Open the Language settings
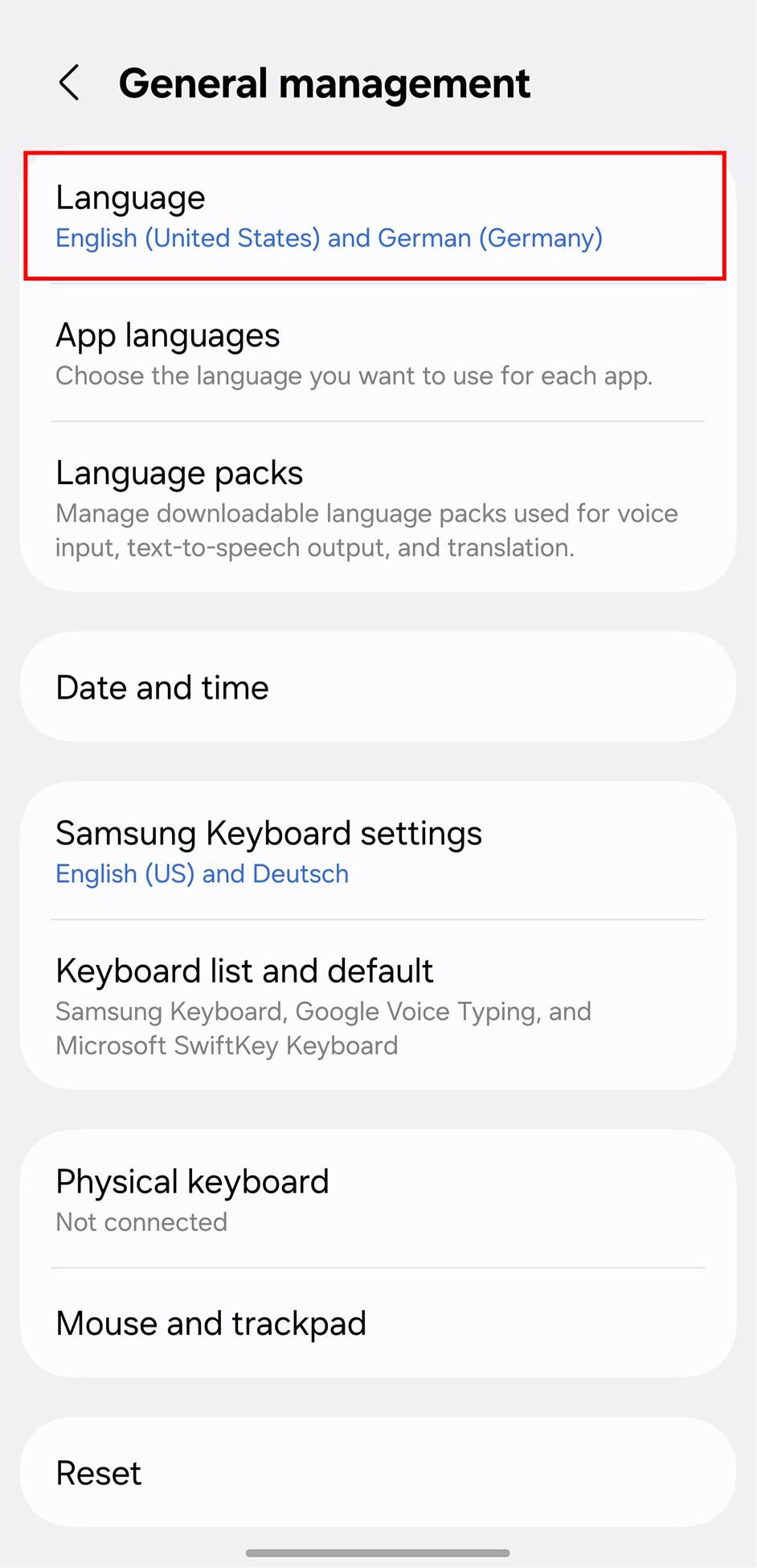757x1568 pixels. (x=131, y=197)
